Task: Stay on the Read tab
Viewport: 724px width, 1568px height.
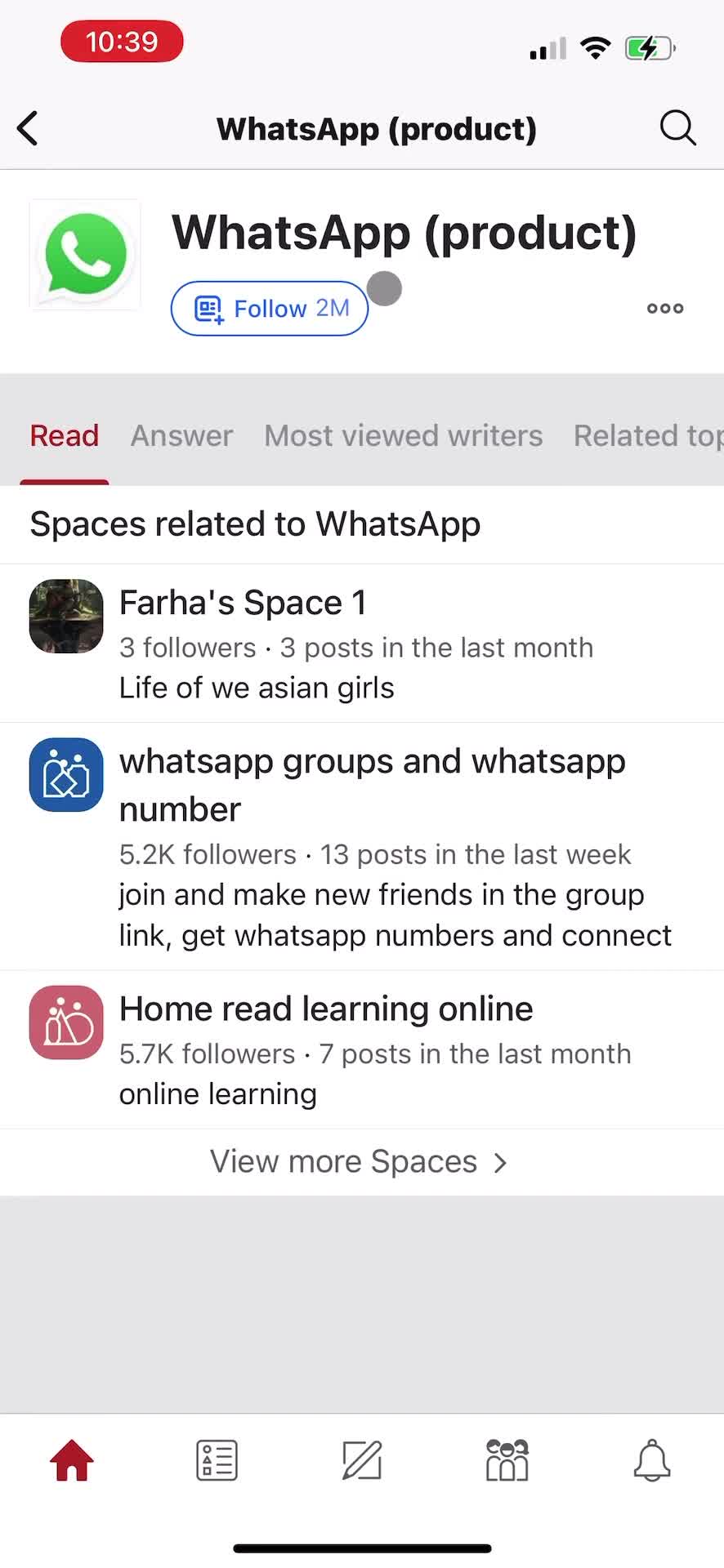Action: point(64,435)
